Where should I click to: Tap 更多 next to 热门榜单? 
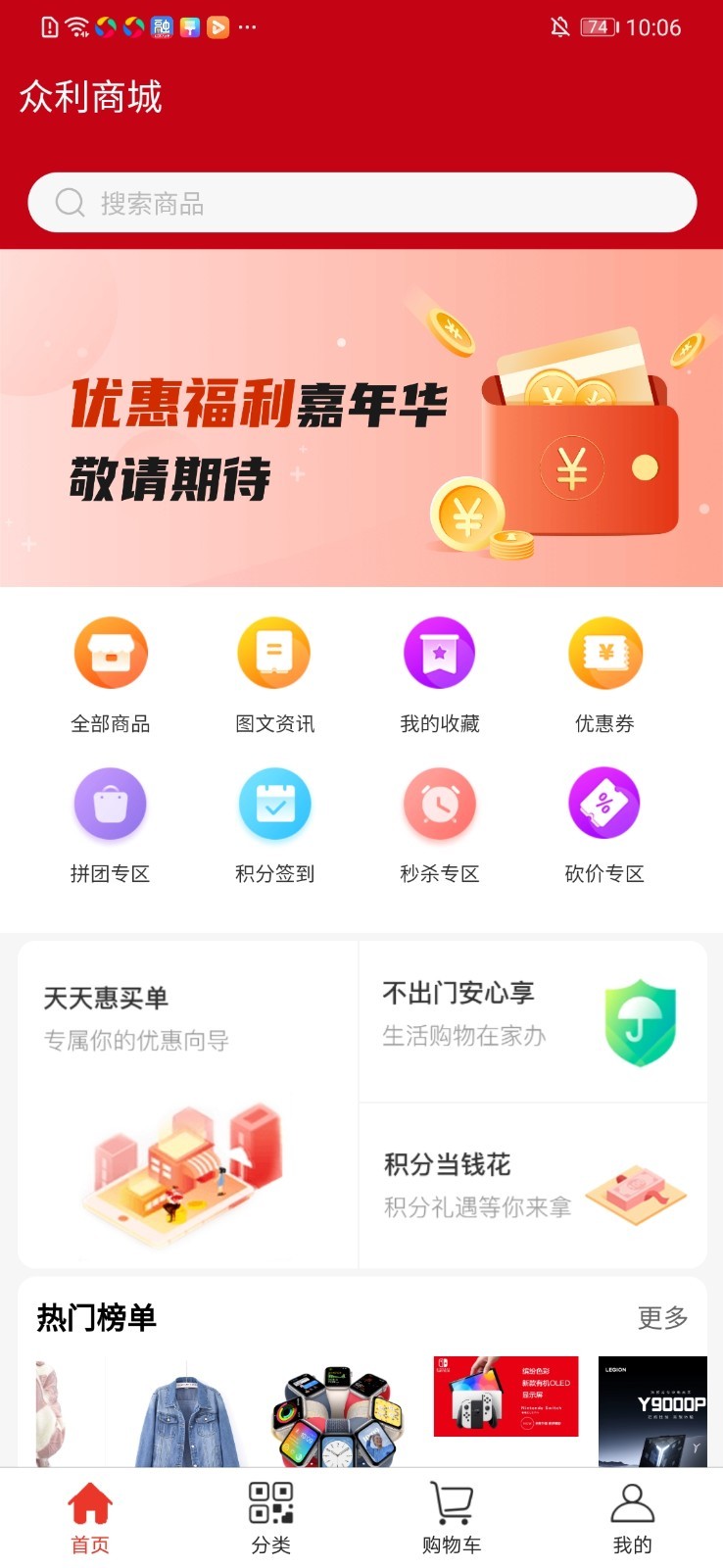[x=662, y=1317]
